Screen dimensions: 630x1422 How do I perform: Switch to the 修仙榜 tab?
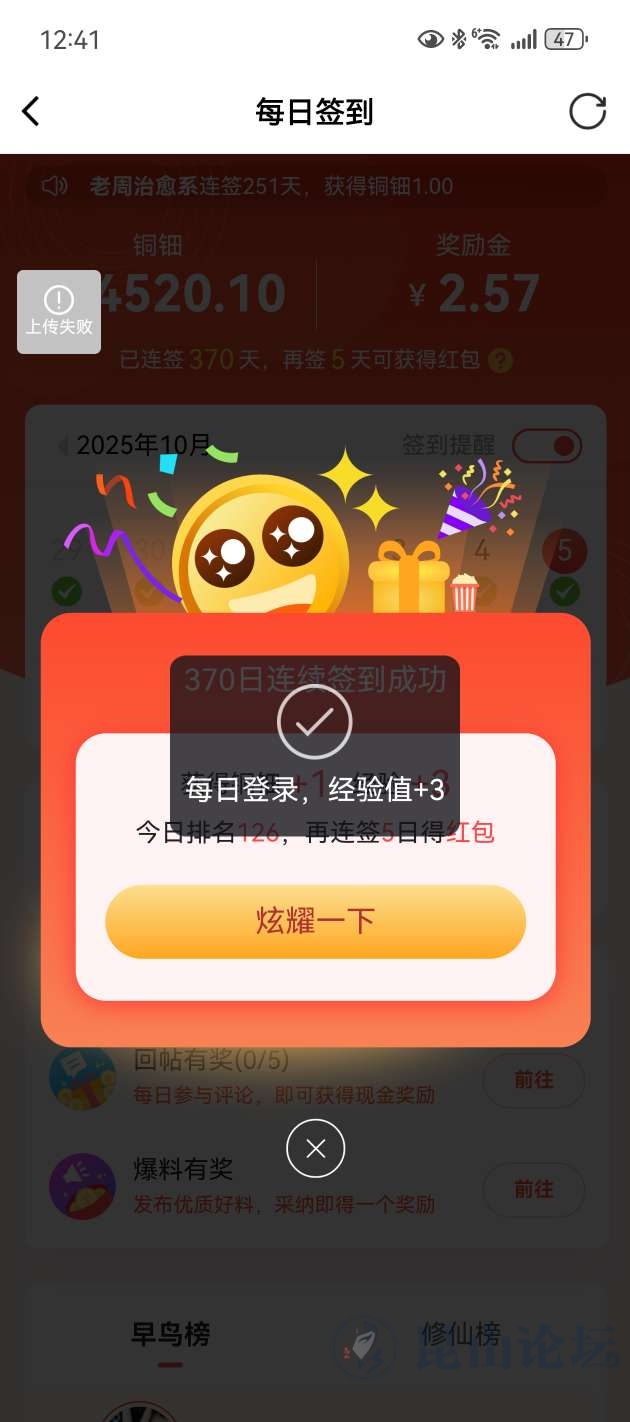[x=460, y=1334]
